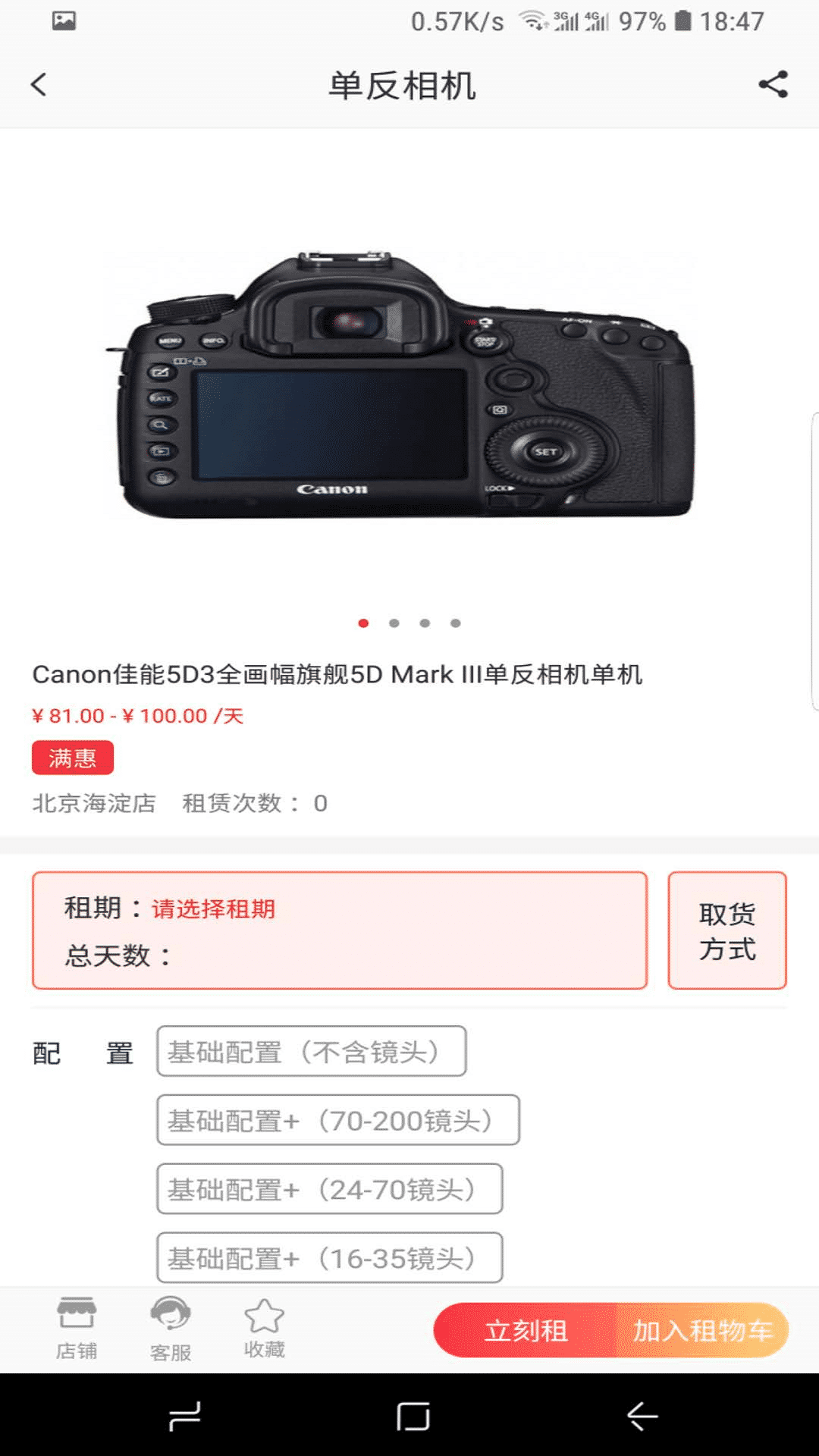This screenshot has height=1456, width=819.
Task: Select 基础配置+(24-70镜头) option
Action: pyautogui.click(x=329, y=1189)
